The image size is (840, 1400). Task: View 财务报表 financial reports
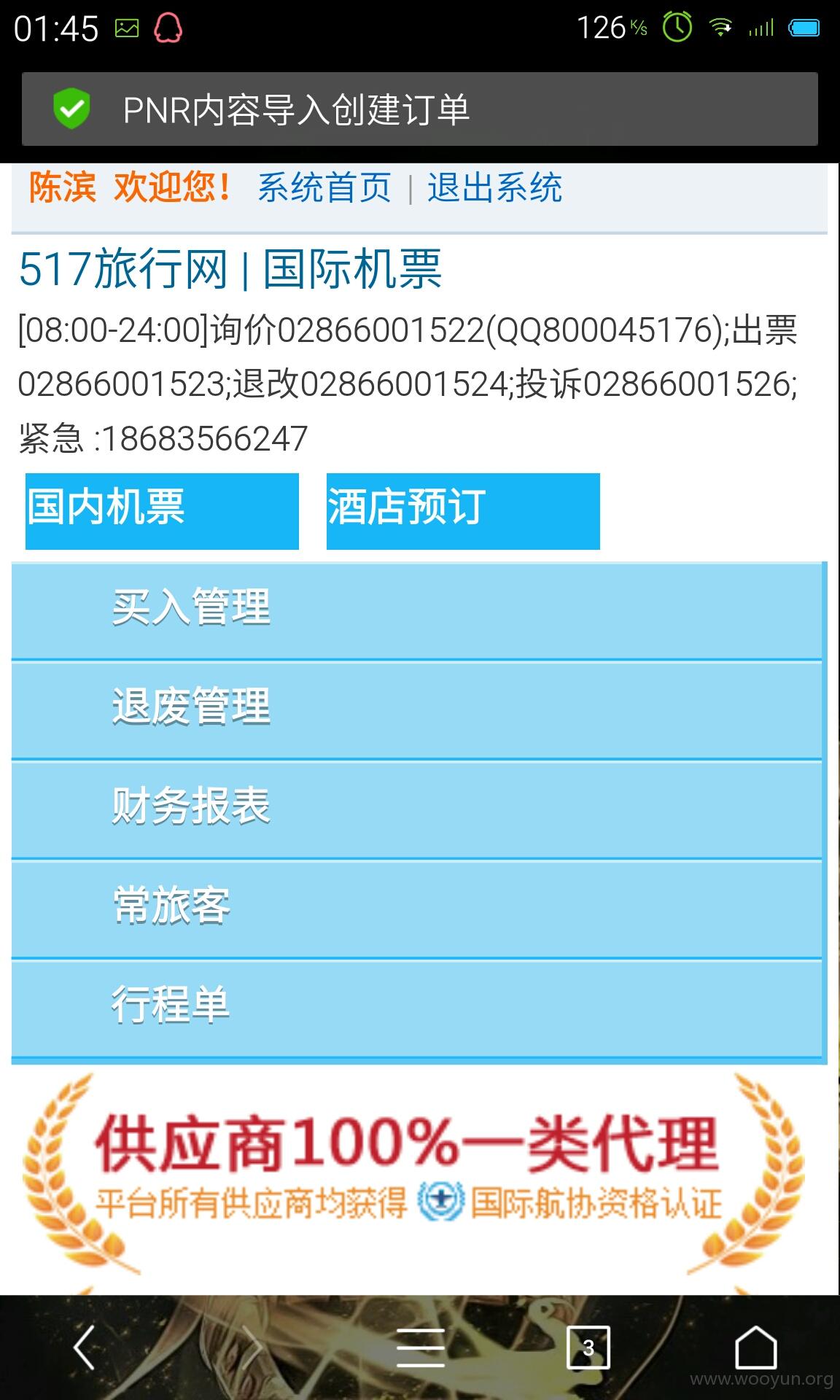pyautogui.click(x=416, y=808)
